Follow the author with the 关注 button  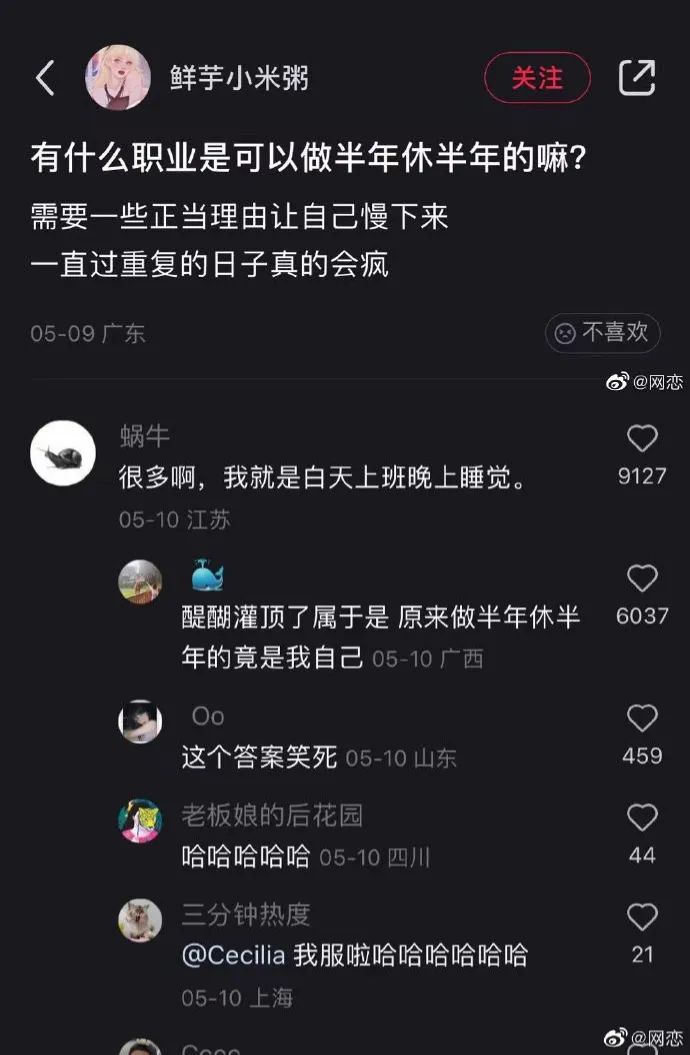point(537,78)
